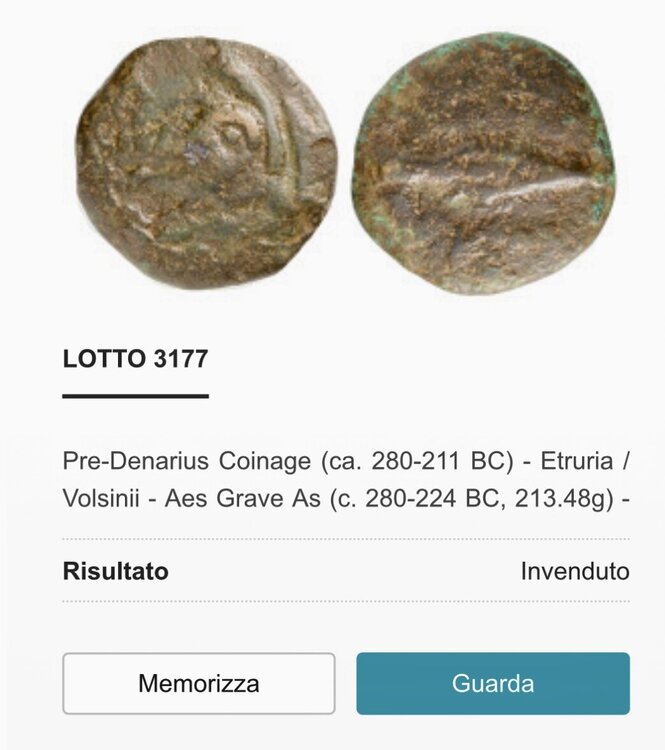Open the lot with the Guarda button

[493, 684]
